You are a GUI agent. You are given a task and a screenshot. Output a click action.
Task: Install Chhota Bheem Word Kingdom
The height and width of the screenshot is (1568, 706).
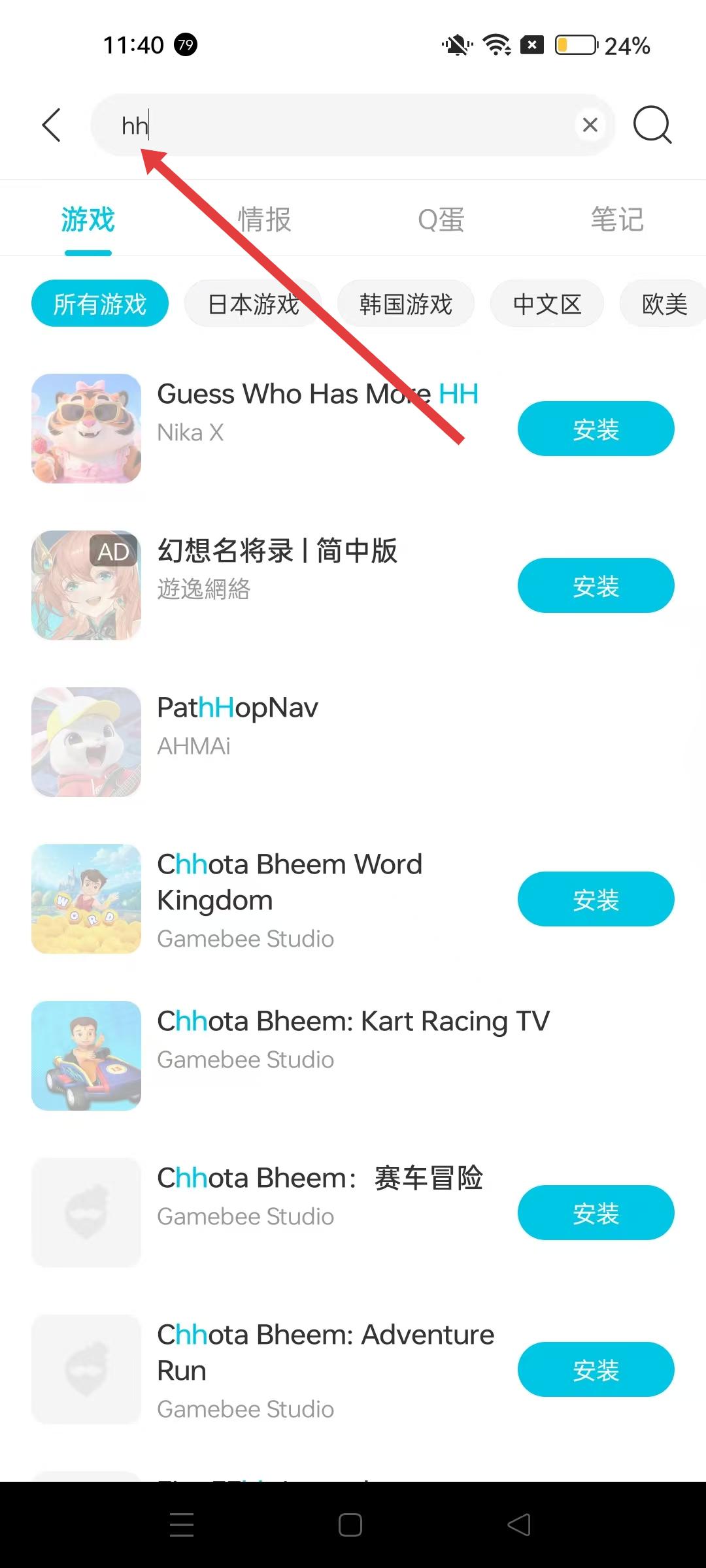click(x=596, y=900)
